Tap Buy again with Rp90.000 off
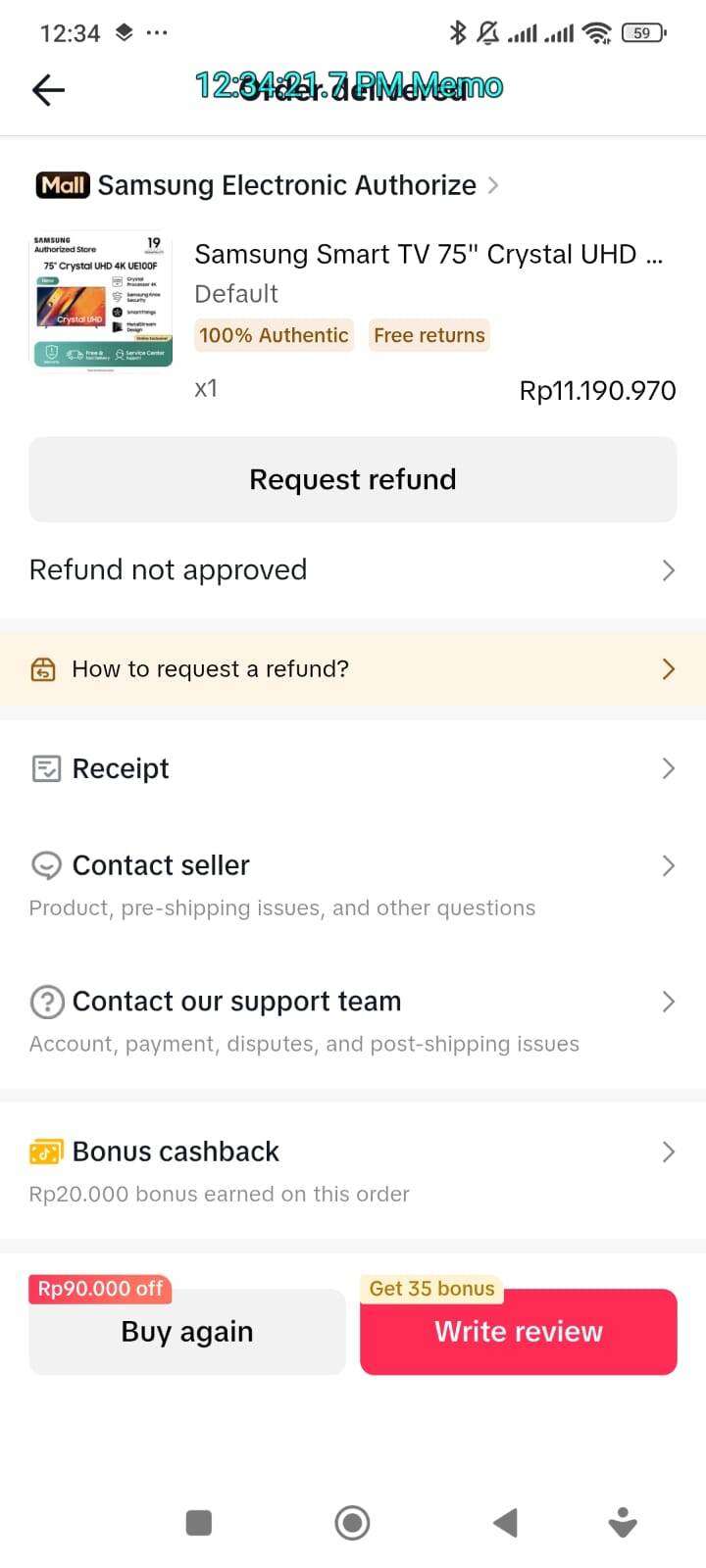The height and width of the screenshot is (1568, 706). tap(186, 1331)
